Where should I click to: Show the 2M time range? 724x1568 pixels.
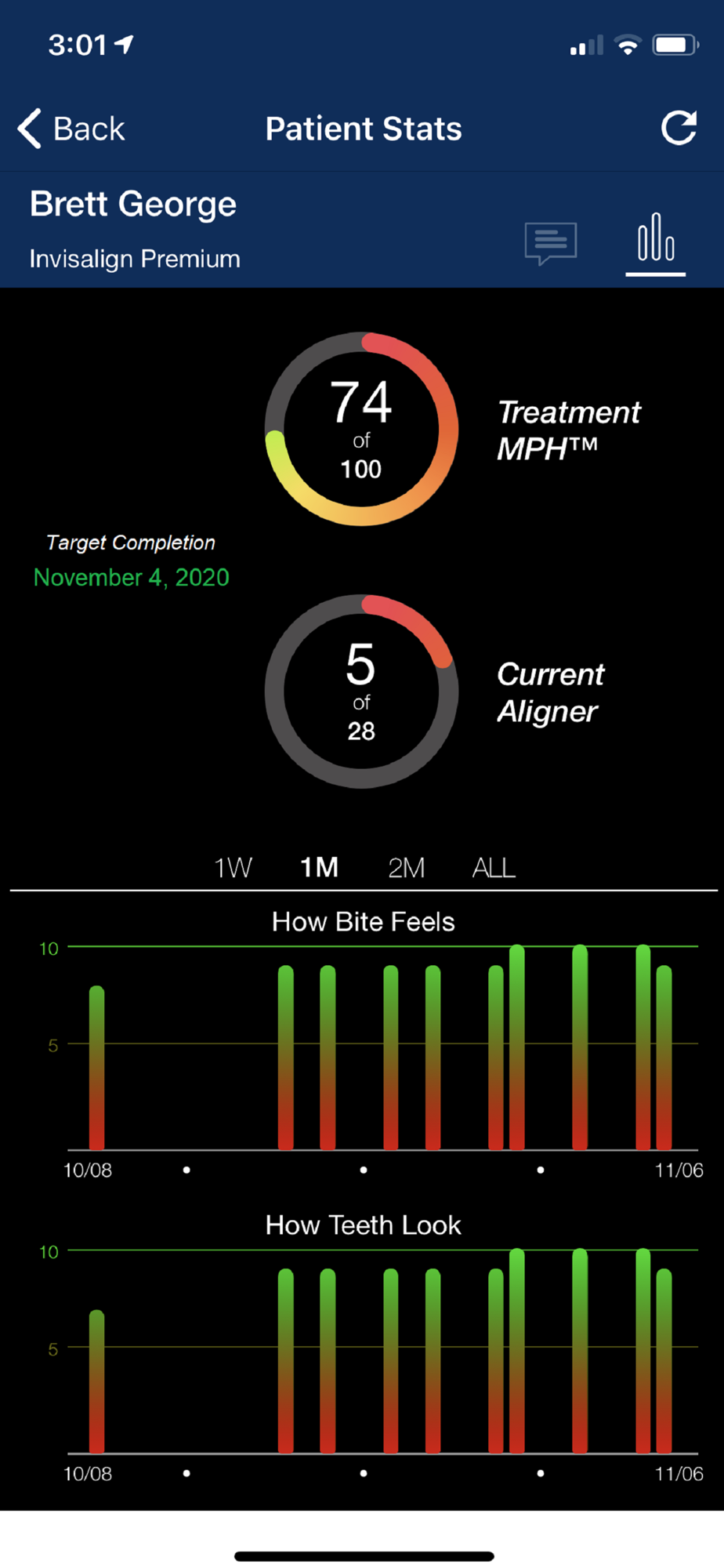click(407, 868)
